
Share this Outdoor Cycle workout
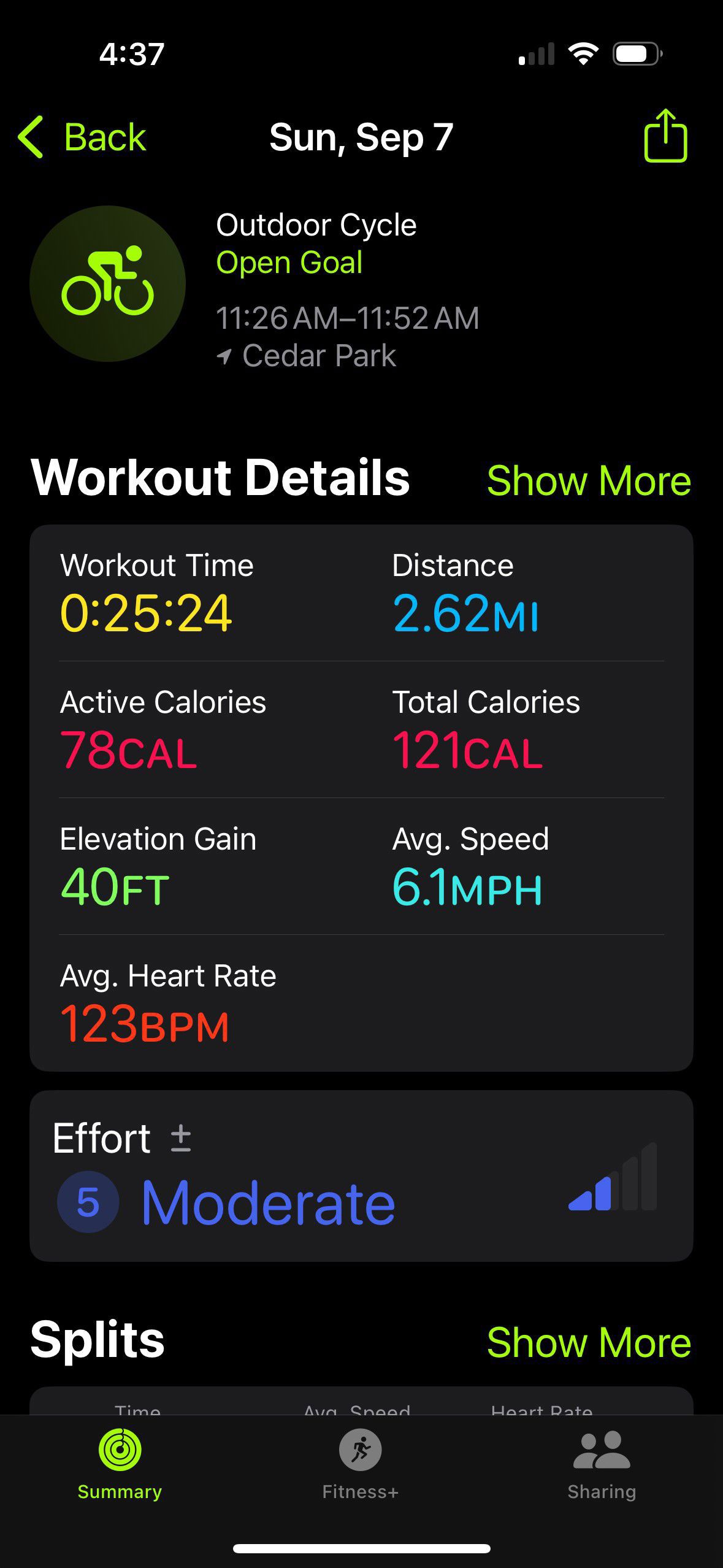(x=665, y=136)
